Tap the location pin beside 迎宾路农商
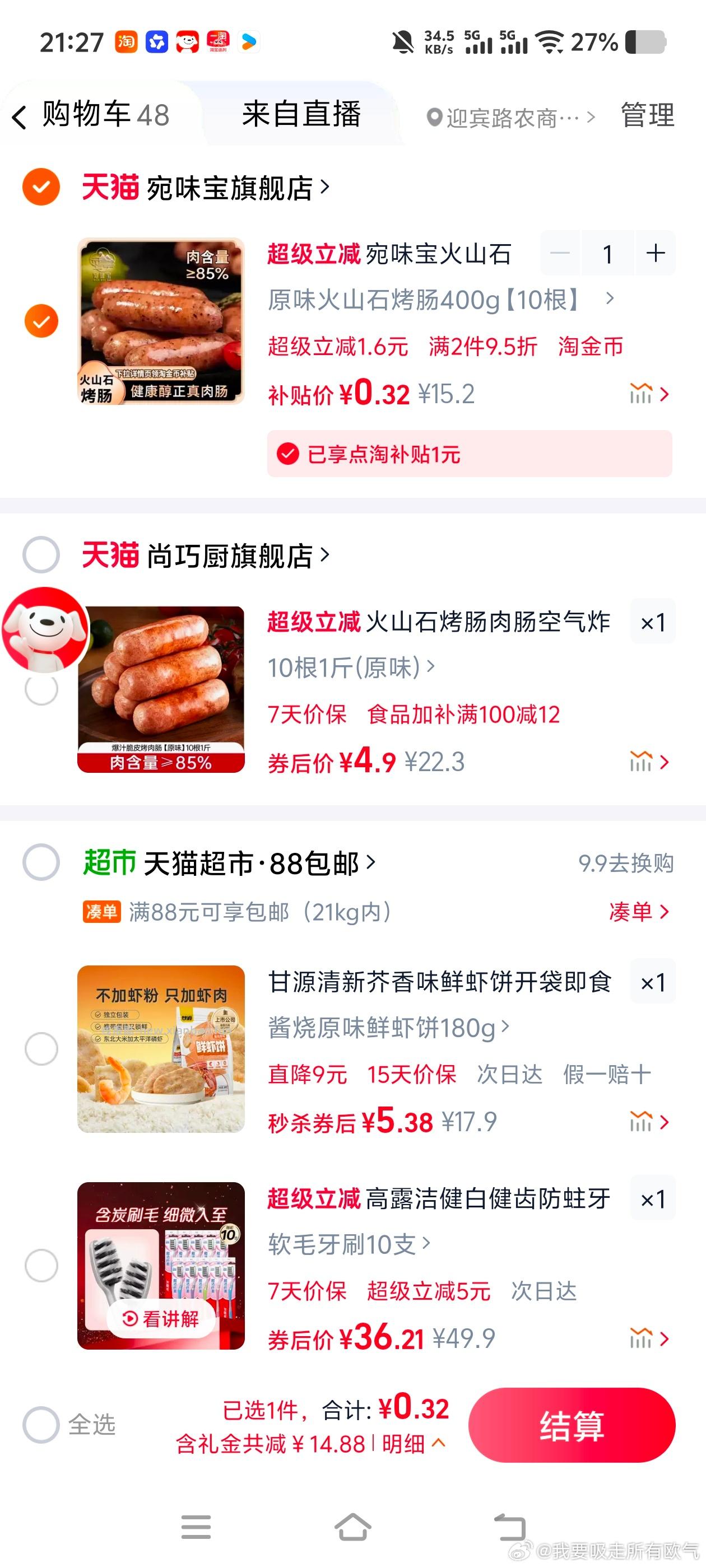The width and height of the screenshot is (706, 1568). (435, 117)
